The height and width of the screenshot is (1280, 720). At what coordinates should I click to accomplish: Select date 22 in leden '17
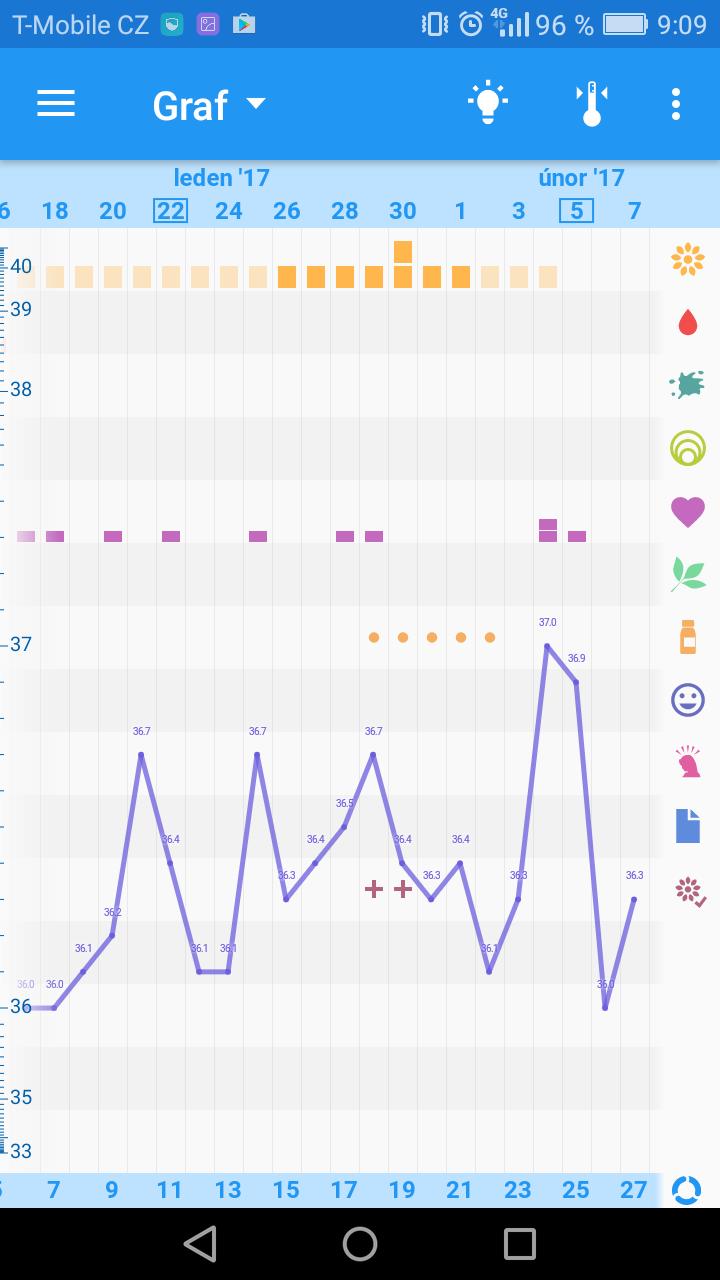[170, 210]
